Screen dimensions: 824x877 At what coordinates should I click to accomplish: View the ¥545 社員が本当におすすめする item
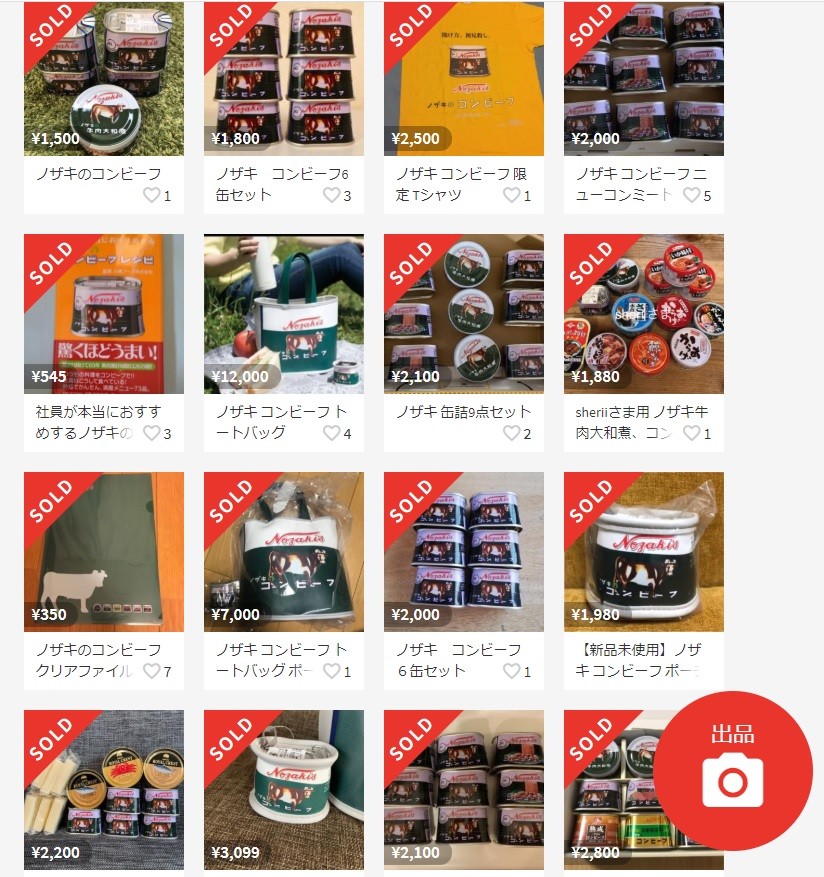point(104,314)
